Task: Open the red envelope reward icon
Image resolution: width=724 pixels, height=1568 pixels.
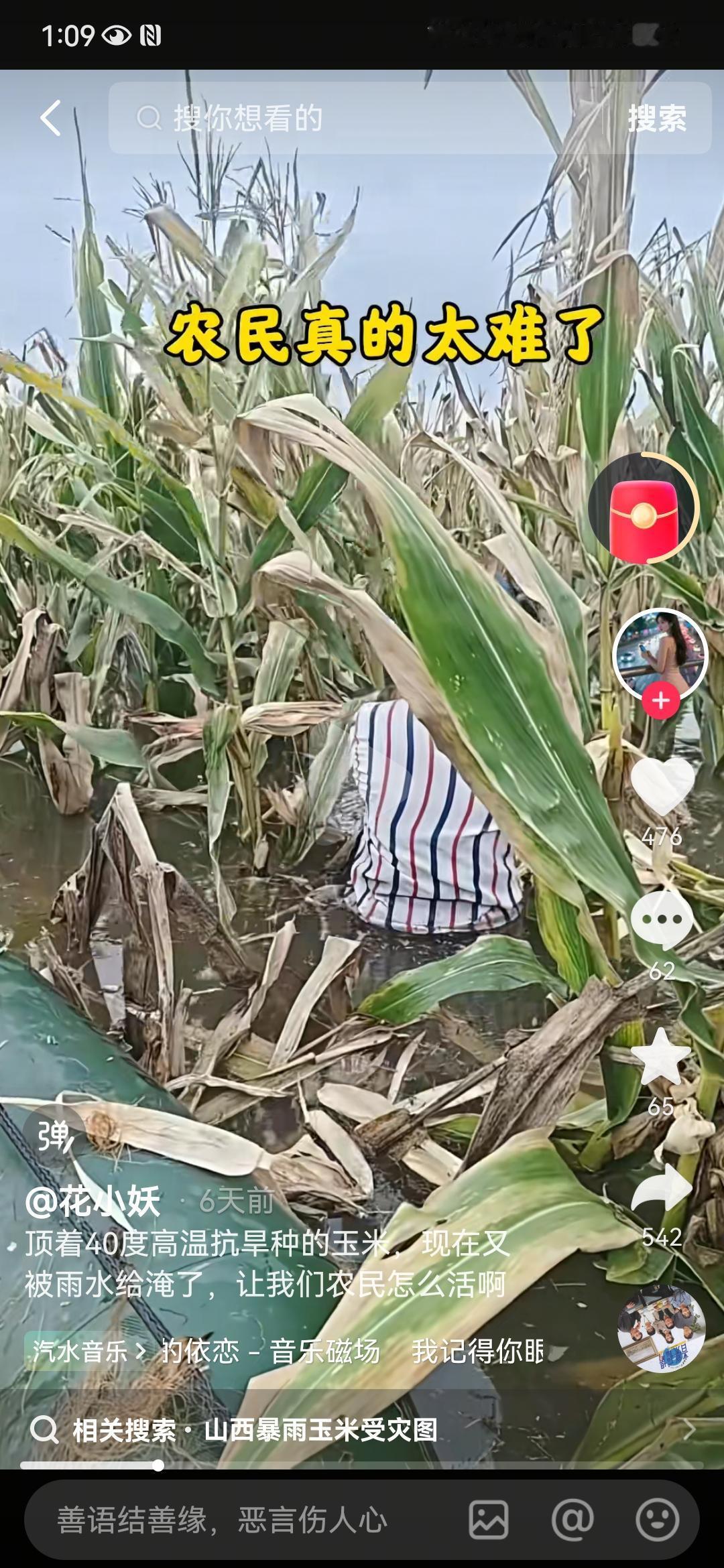Action: [642, 509]
